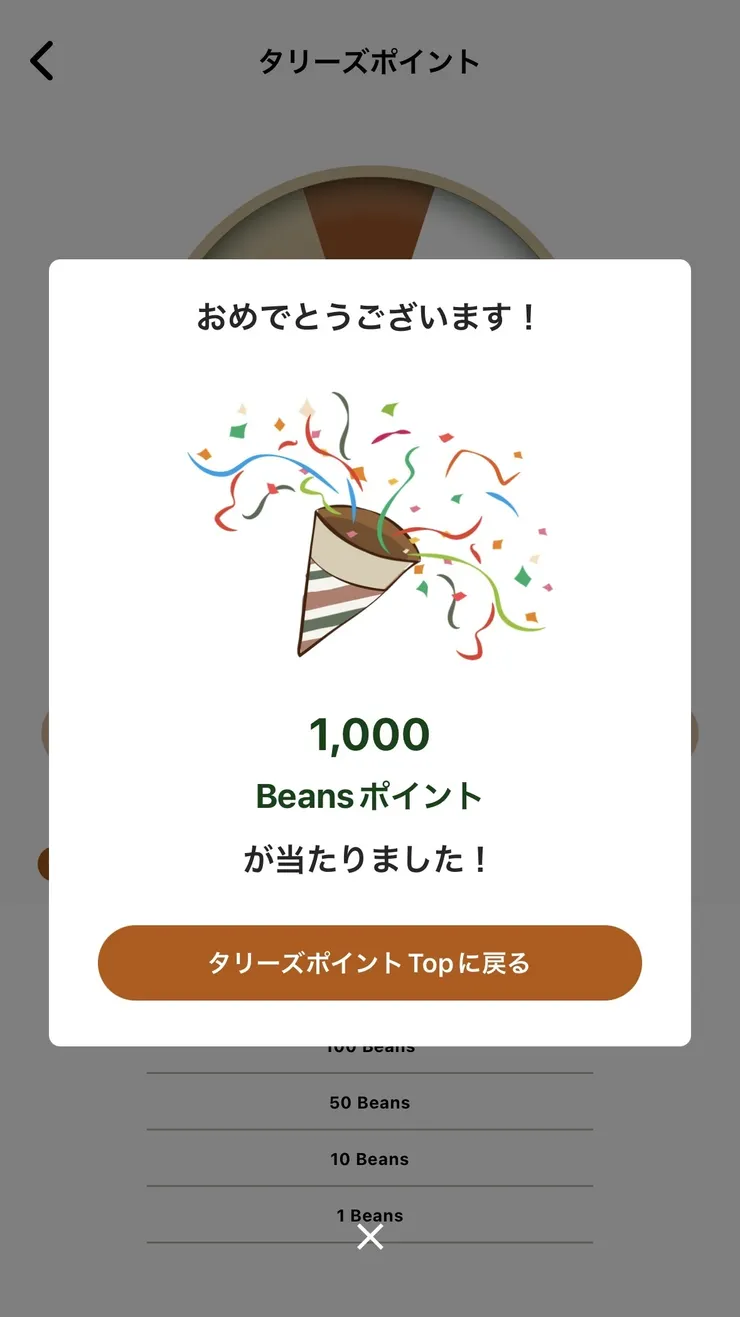
Task: Tap the Beans ポイント label
Action: pos(370,797)
